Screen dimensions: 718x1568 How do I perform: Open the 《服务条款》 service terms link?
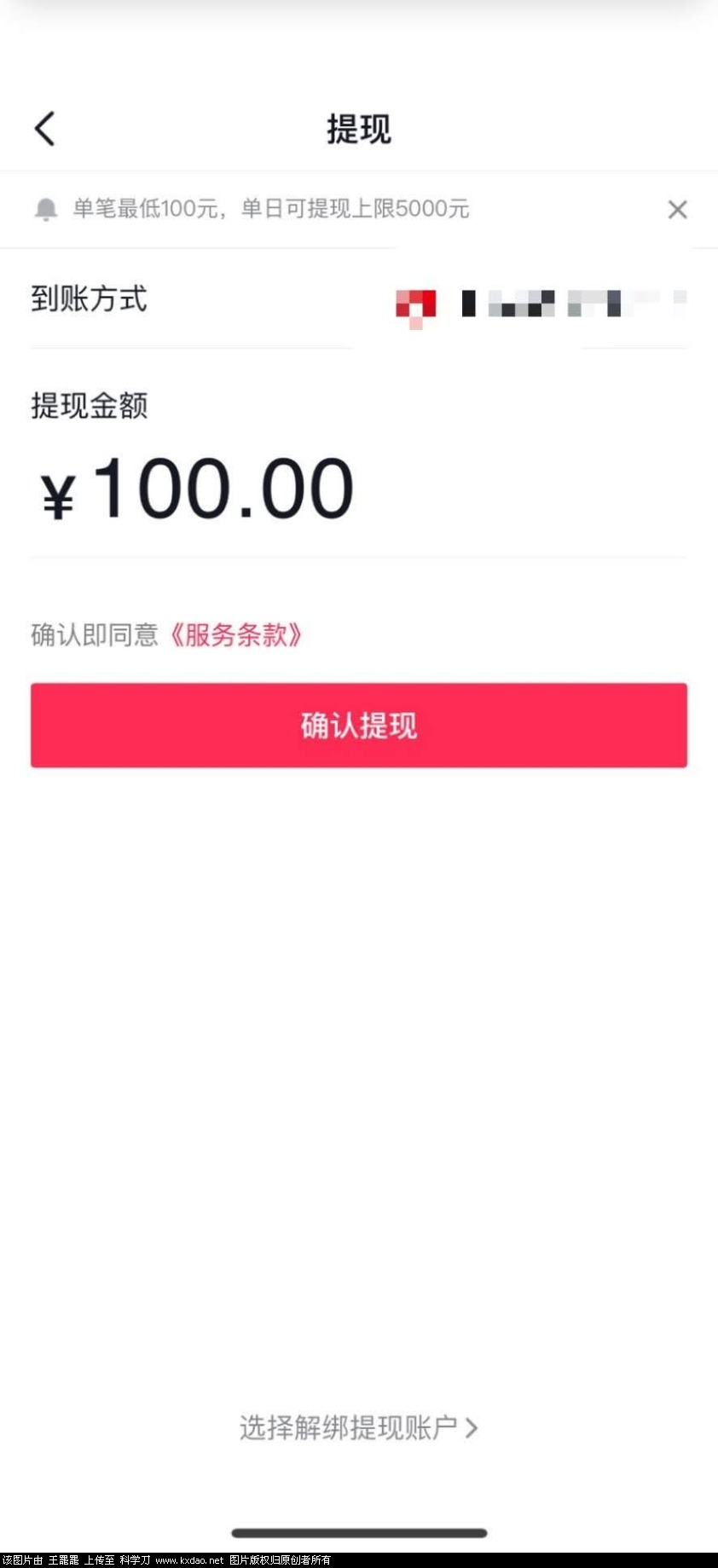237,635
